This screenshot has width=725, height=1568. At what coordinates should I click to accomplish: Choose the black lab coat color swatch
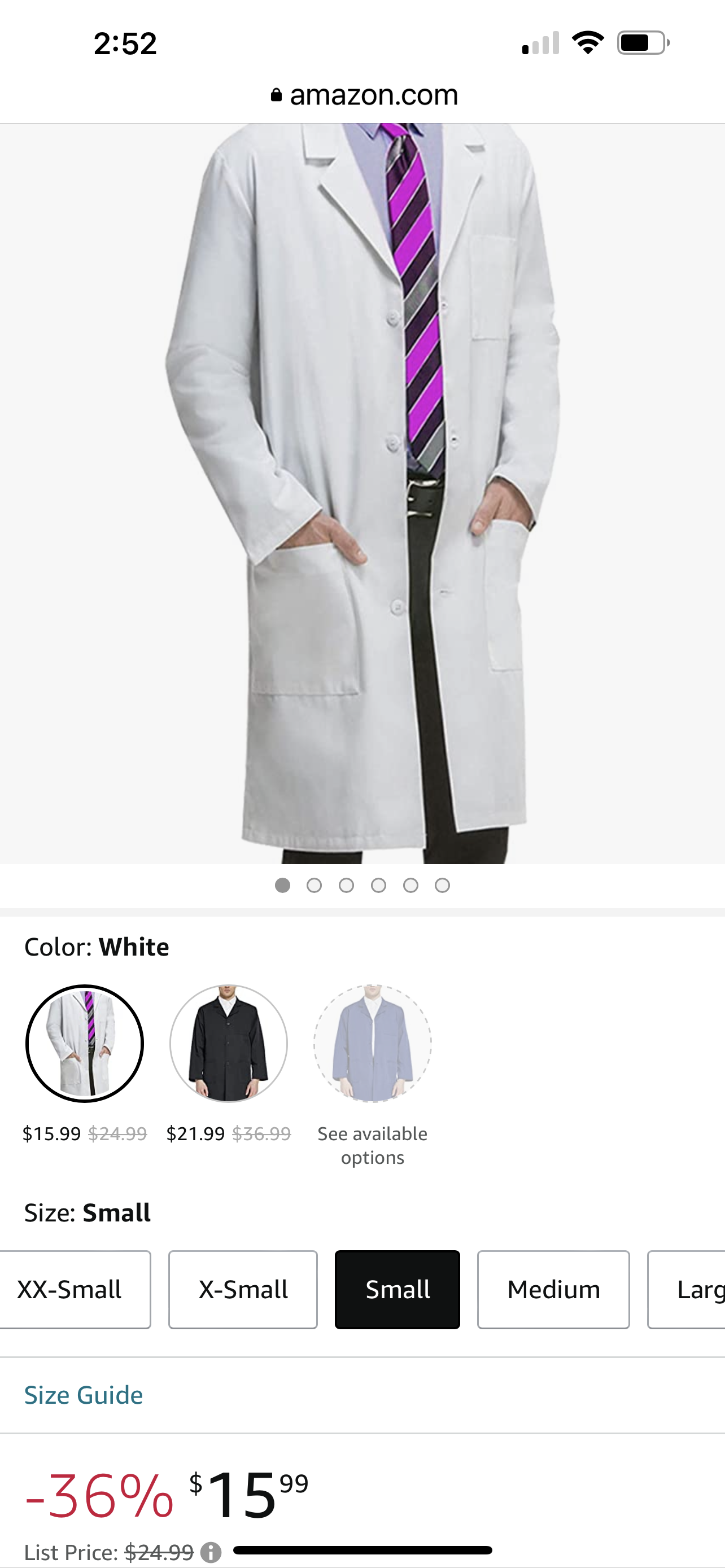(x=228, y=1043)
